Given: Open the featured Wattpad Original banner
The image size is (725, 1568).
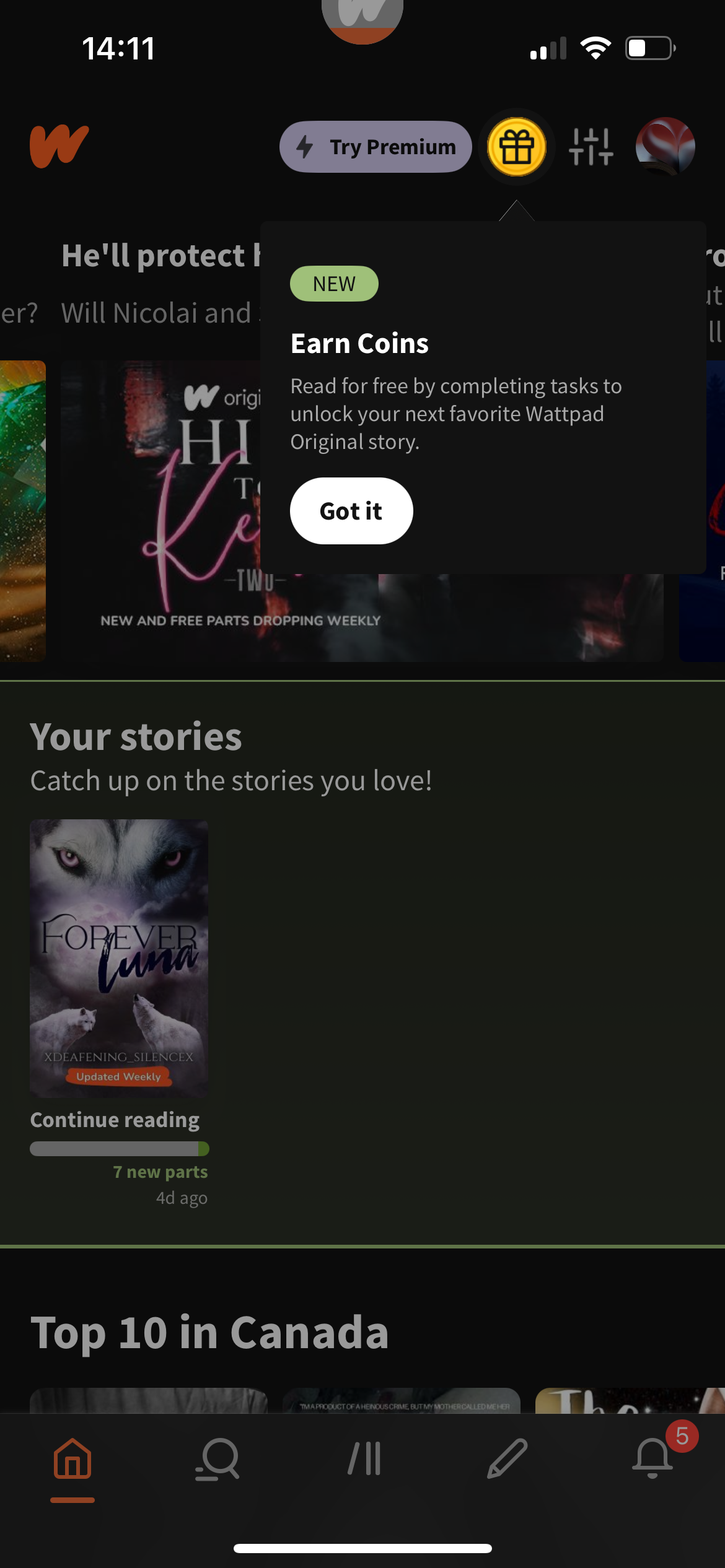Looking at the screenshot, I should click(160, 511).
